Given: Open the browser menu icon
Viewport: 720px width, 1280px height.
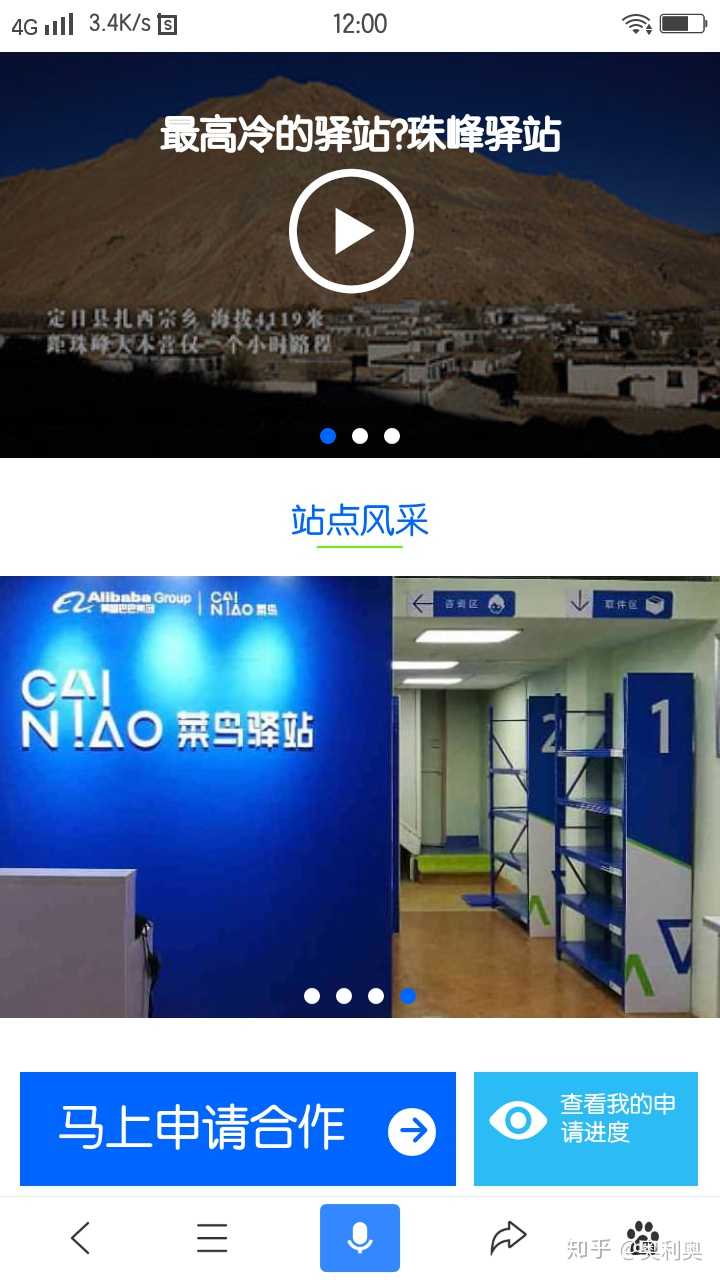Looking at the screenshot, I should pyautogui.click(x=212, y=1238).
